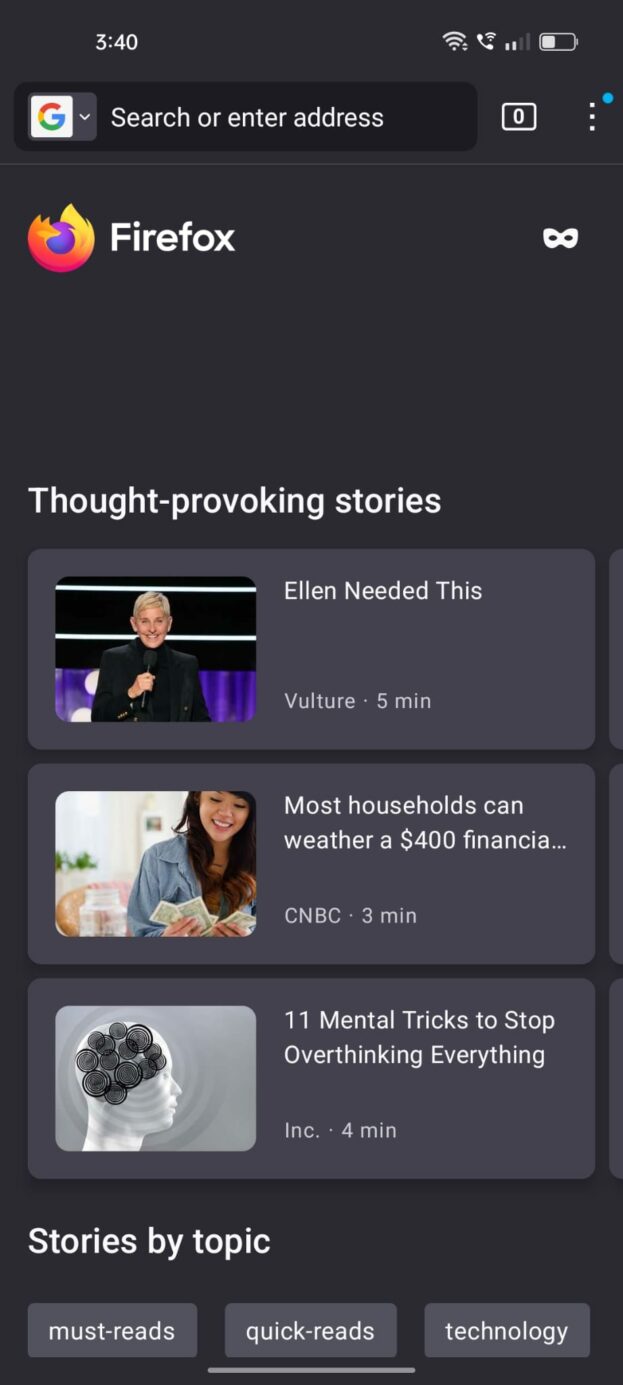Select the quick-reads topic chip
The width and height of the screenshot is (623, 1385).
[x=310, y=1331]
